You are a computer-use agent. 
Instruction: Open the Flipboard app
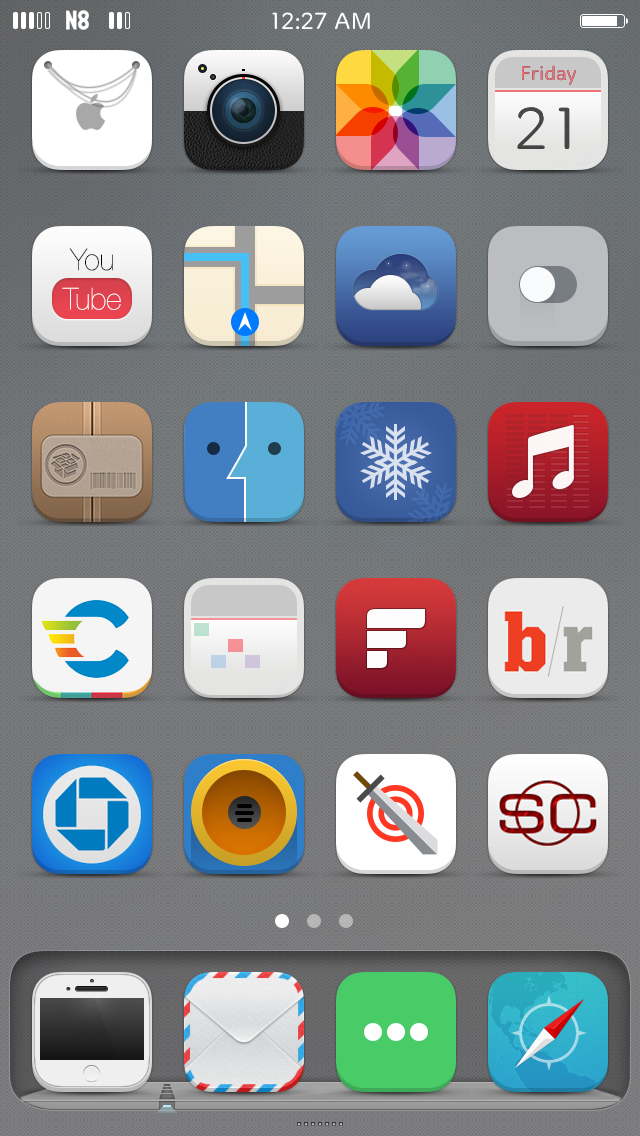coord(396,638)
